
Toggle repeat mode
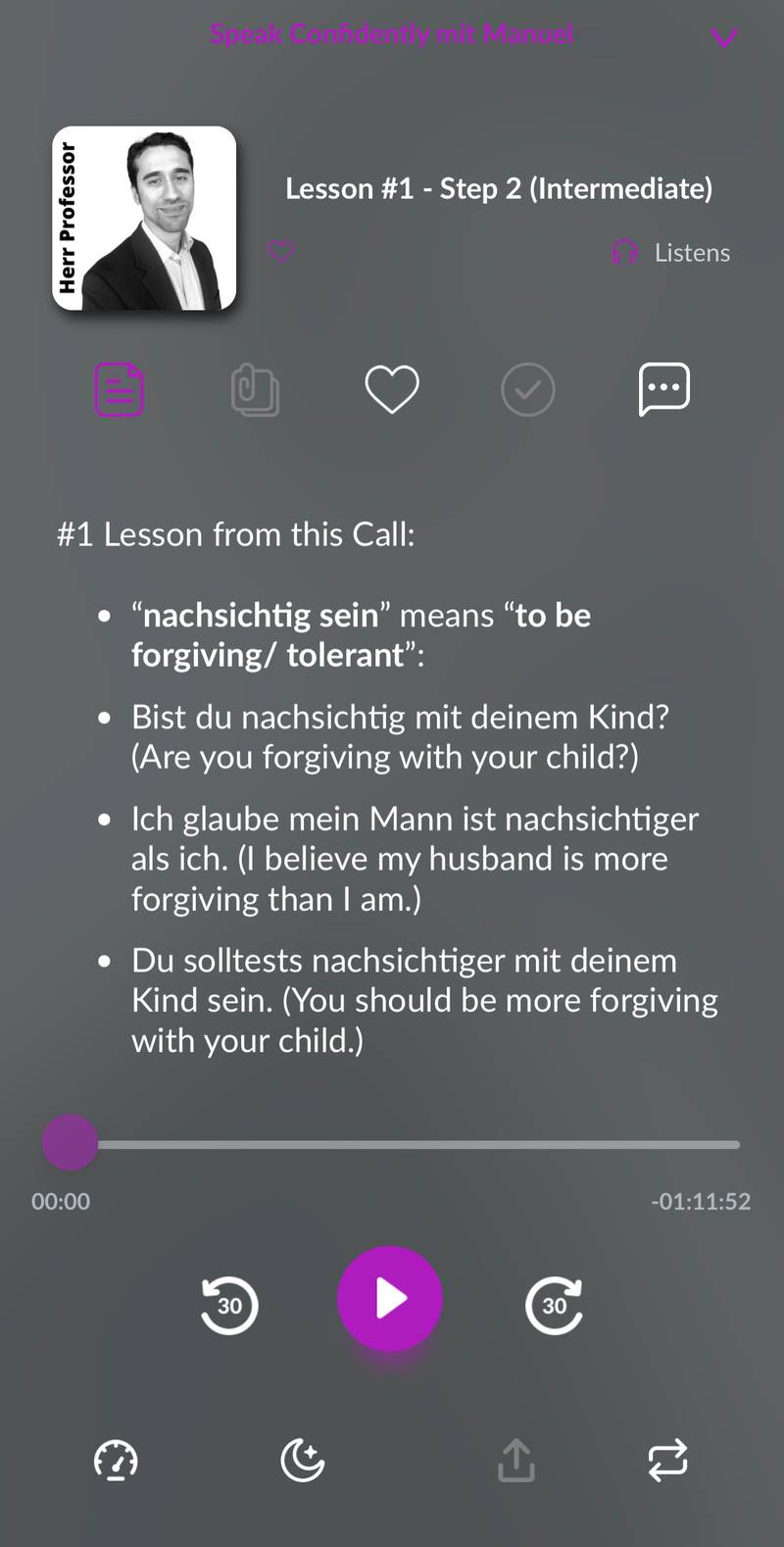click(667, 1461)
